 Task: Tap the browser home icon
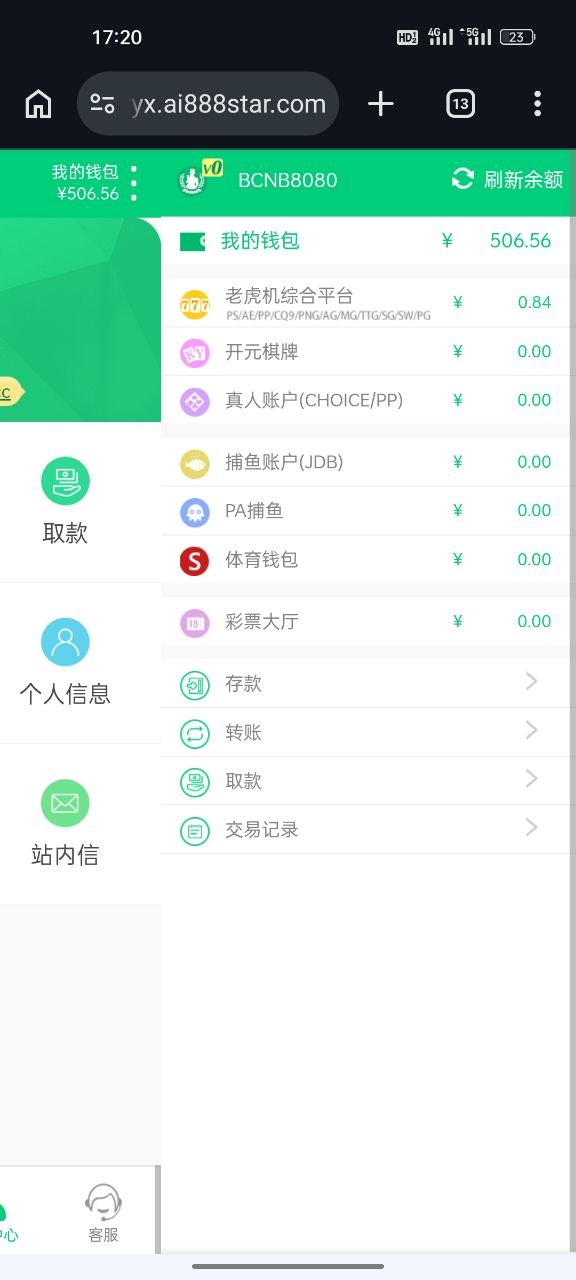[x=38, y=104]
